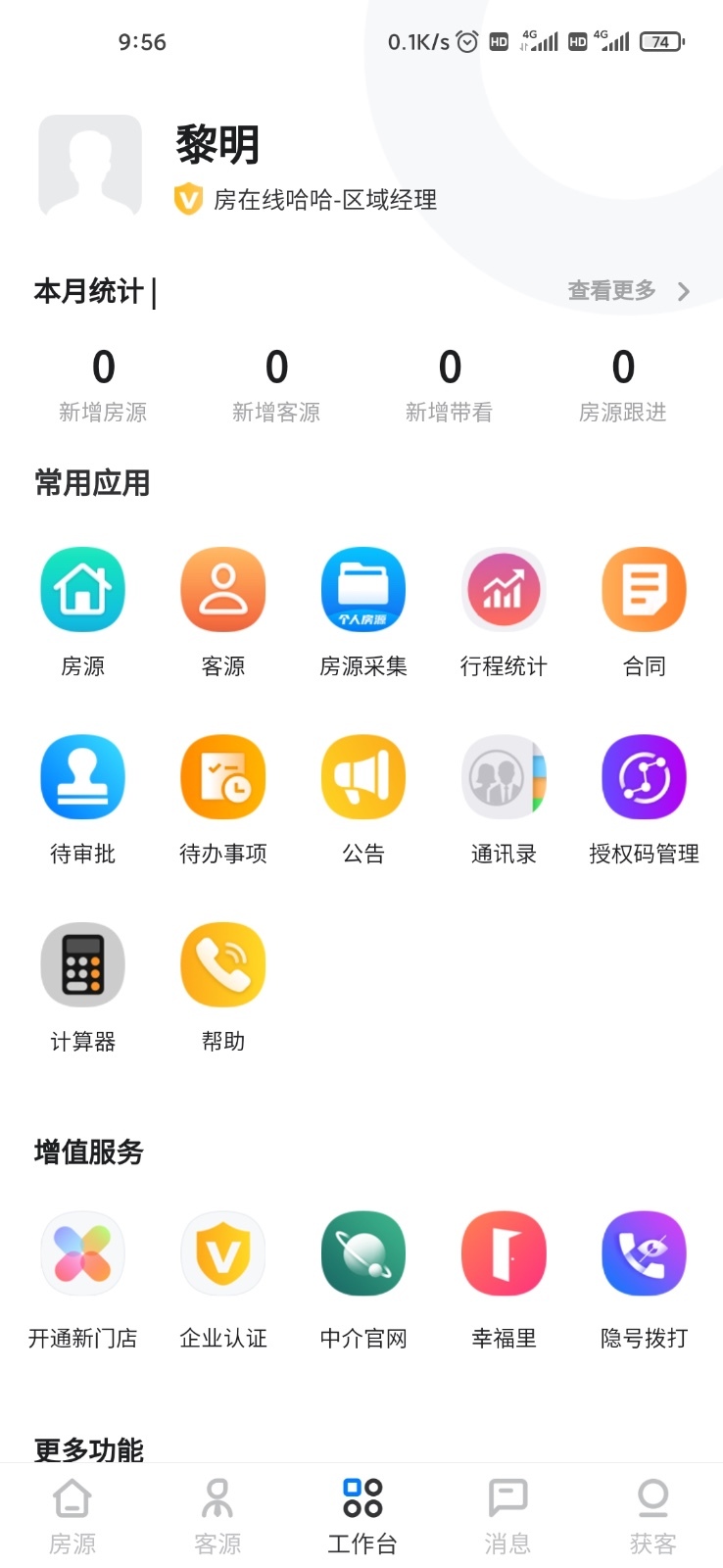The height and width of the screenshot is (1568, 723).
Task: Open the 帮助 (Help) phone icon
Action: [x=223, y=964]
